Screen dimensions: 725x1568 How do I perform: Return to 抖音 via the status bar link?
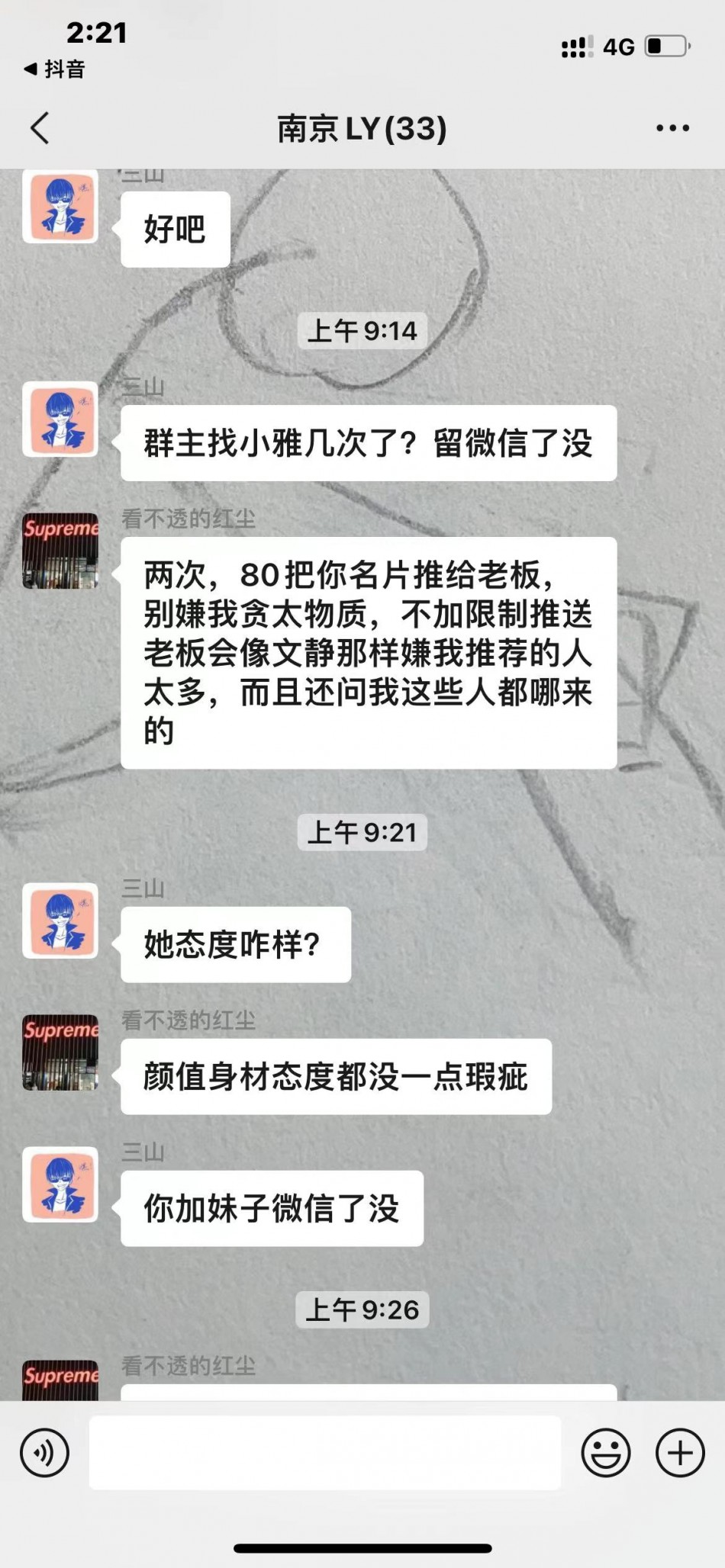click(x=55, y=69)
